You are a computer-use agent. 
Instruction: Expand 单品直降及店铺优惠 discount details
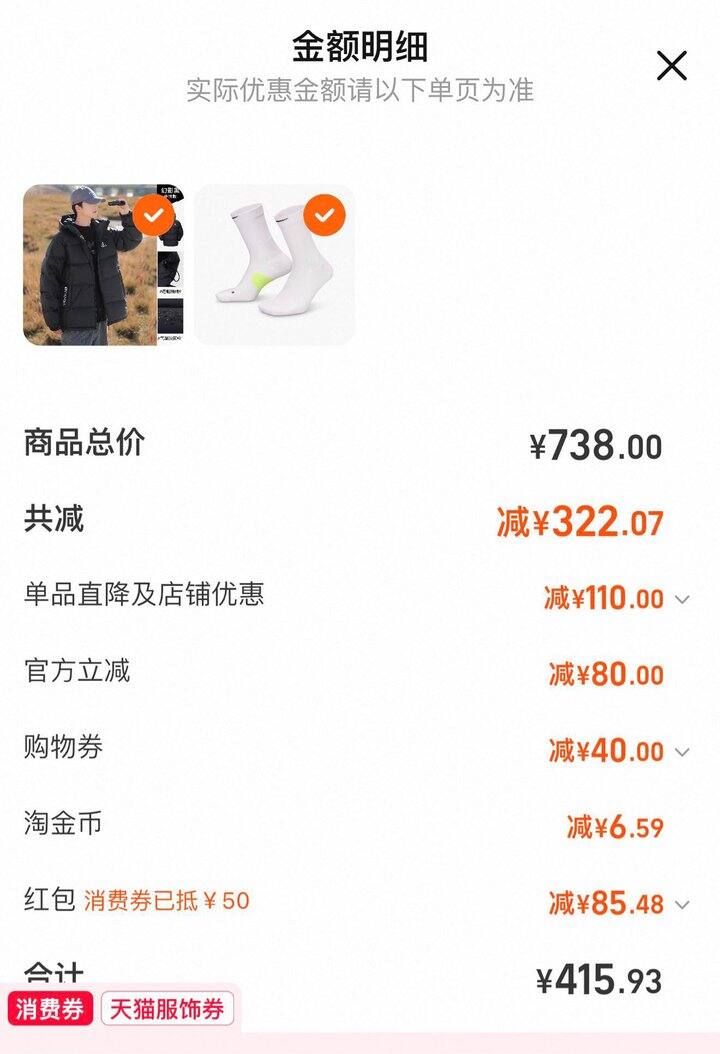pyautogui.click(x=682, y=599)
